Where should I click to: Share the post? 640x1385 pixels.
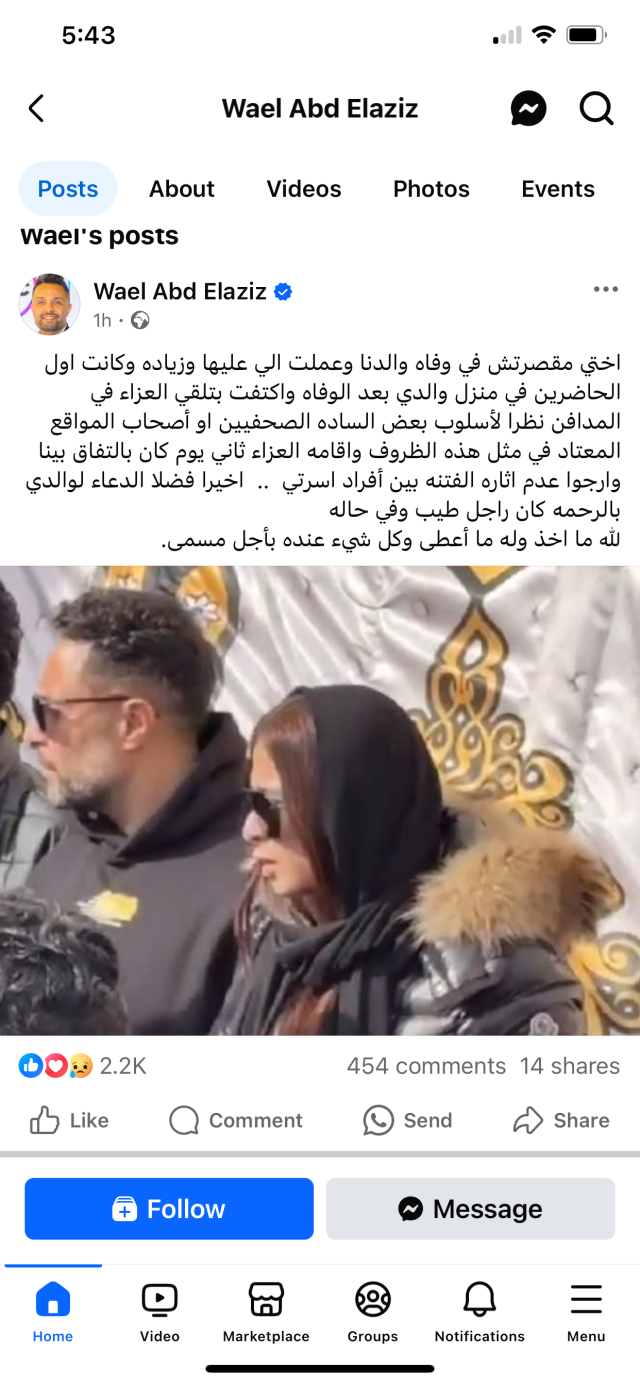click(561, 1120)
